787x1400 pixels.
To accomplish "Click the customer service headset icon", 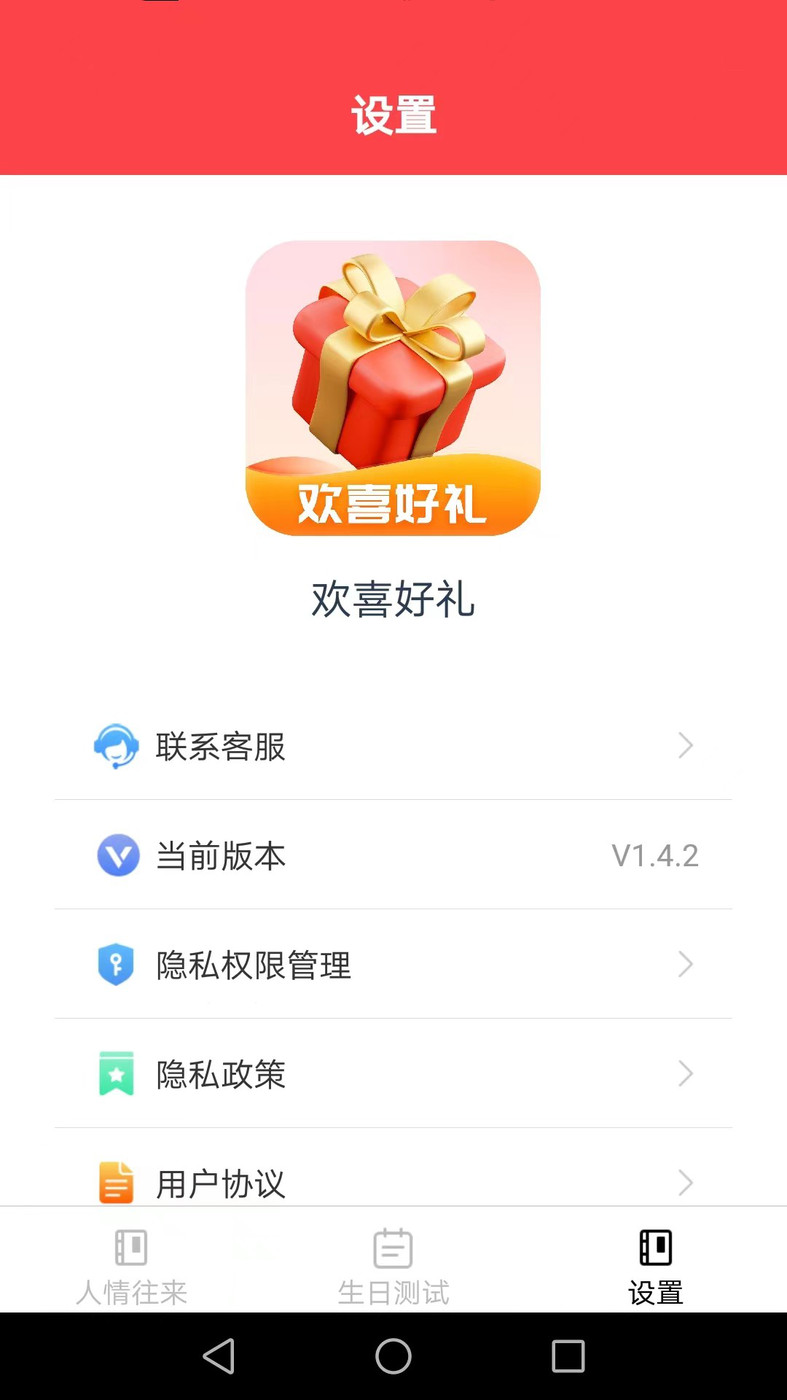I will point(117,745).
